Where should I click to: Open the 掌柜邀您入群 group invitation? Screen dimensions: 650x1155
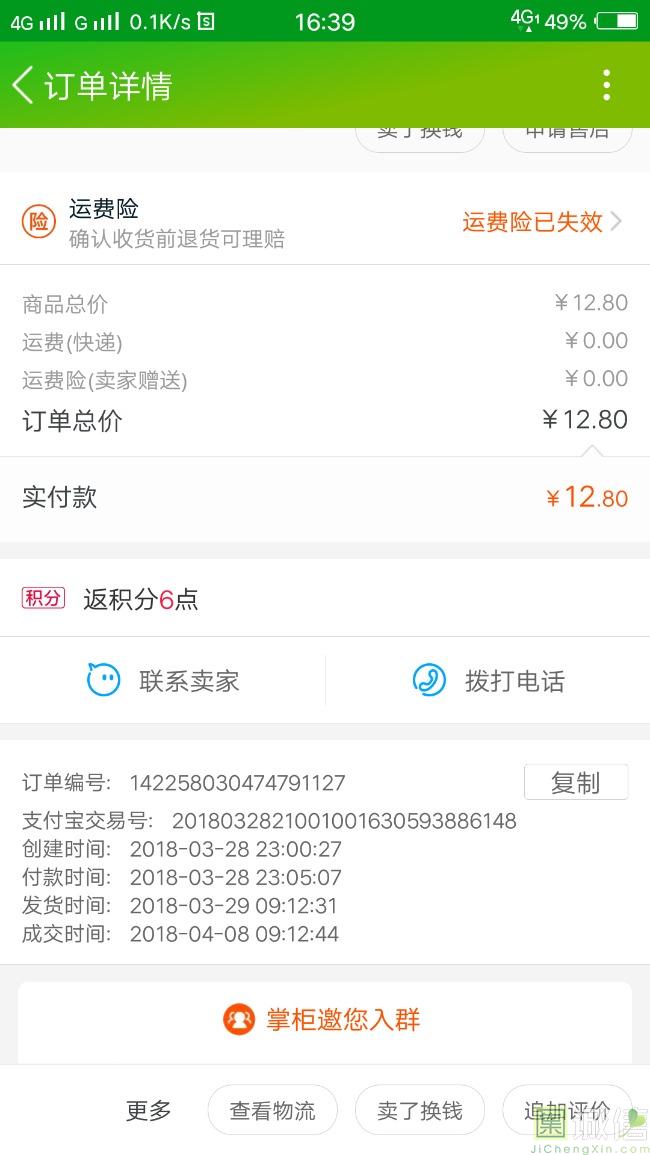[x=325, y=1020]
